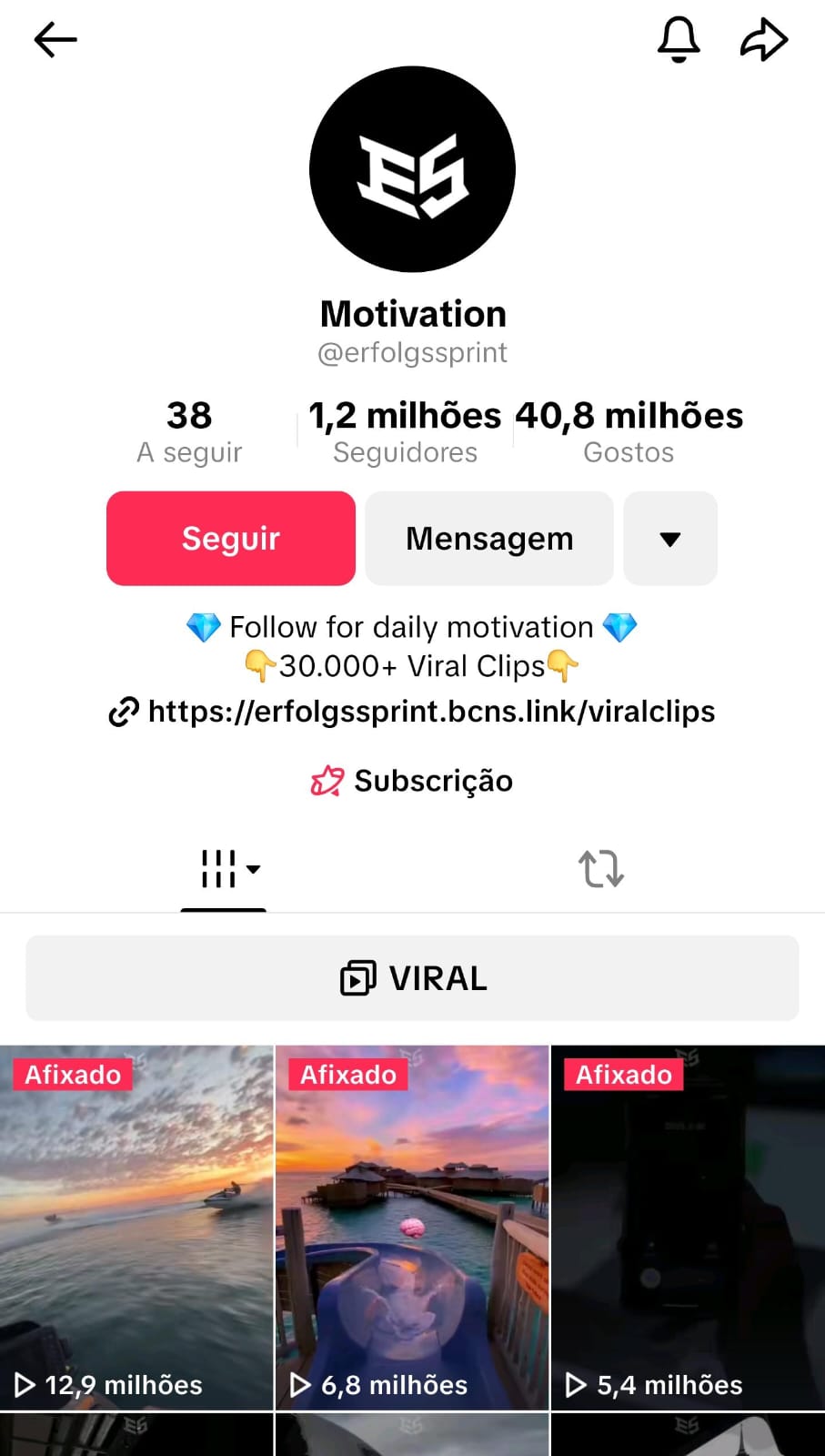Open the Subscrição option

click(412, 781)
